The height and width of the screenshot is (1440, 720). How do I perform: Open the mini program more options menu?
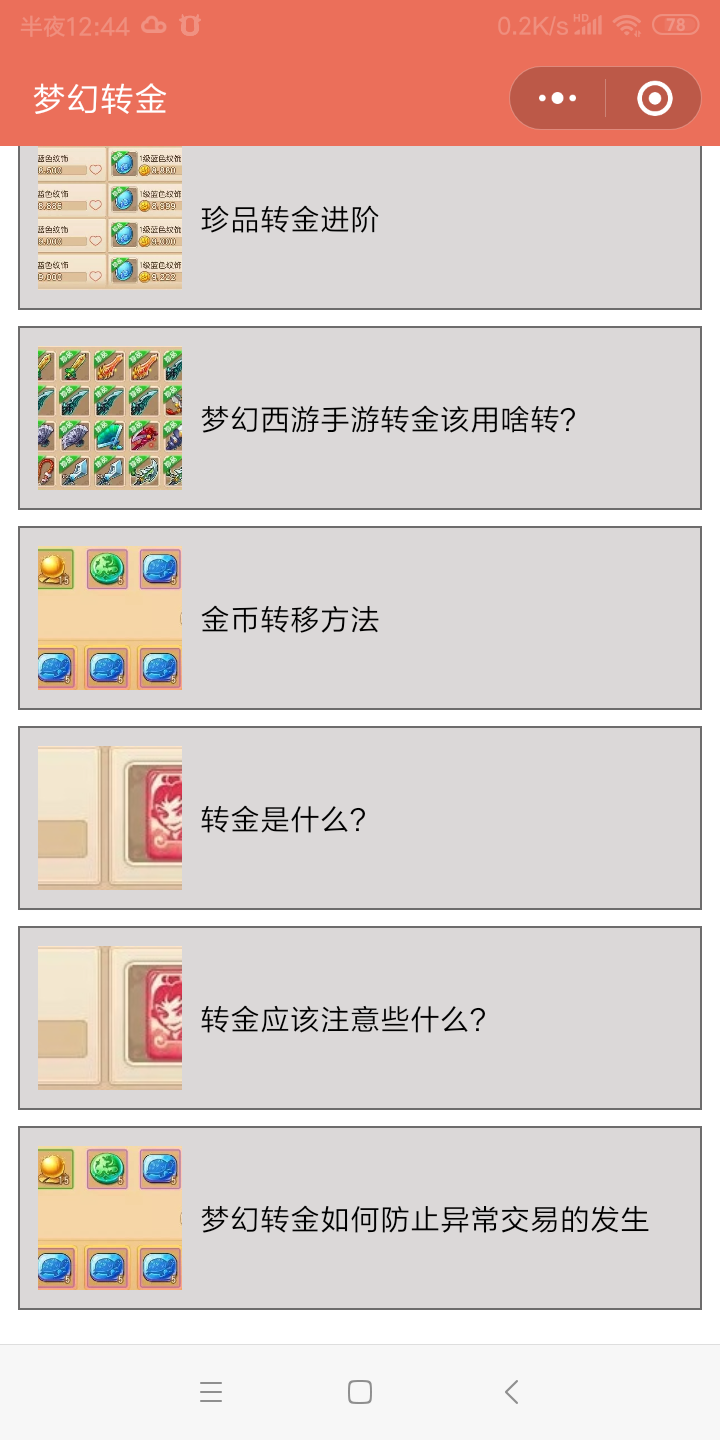coord(557,98)
